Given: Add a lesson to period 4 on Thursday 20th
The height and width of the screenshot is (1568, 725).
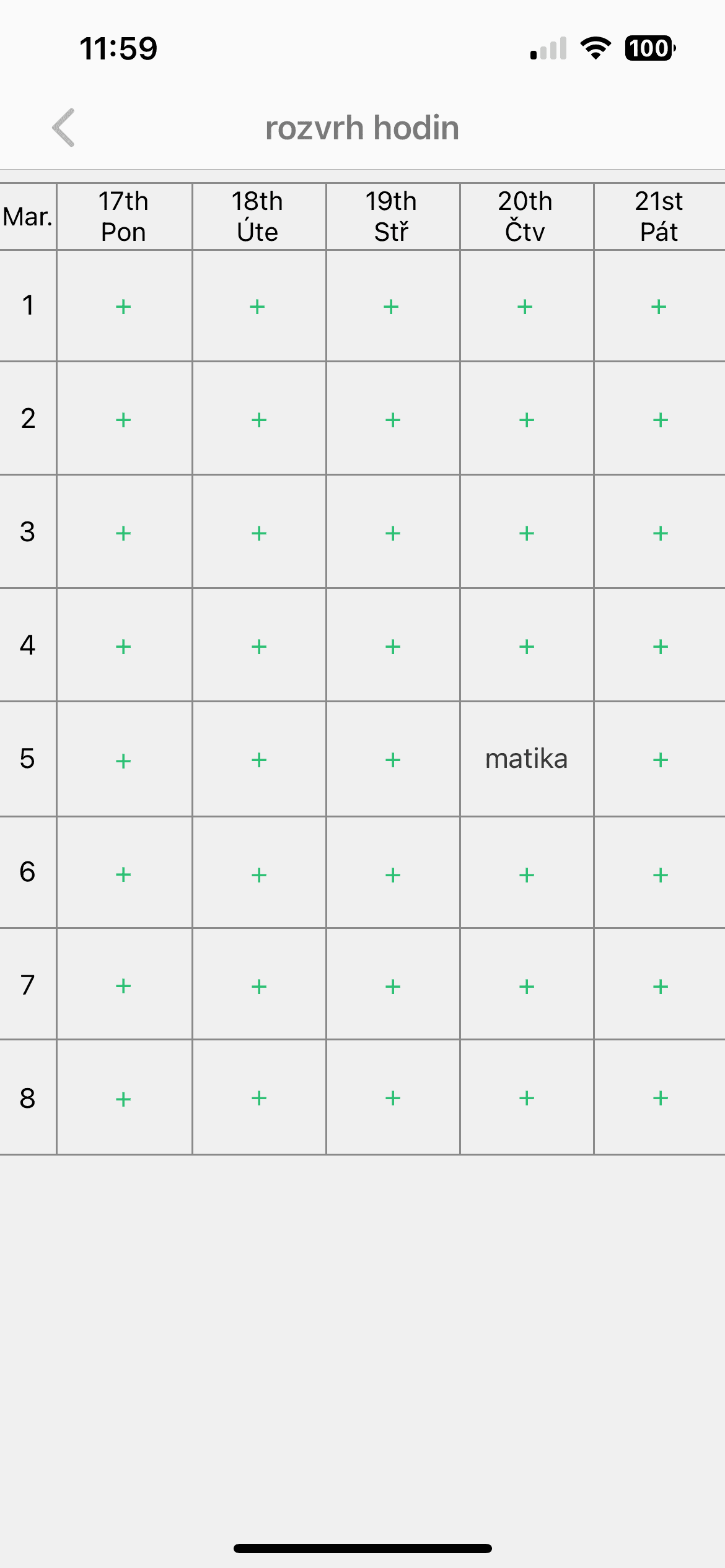Looking at the screenshot, I should pyautogui.click(x=527, y=647).
